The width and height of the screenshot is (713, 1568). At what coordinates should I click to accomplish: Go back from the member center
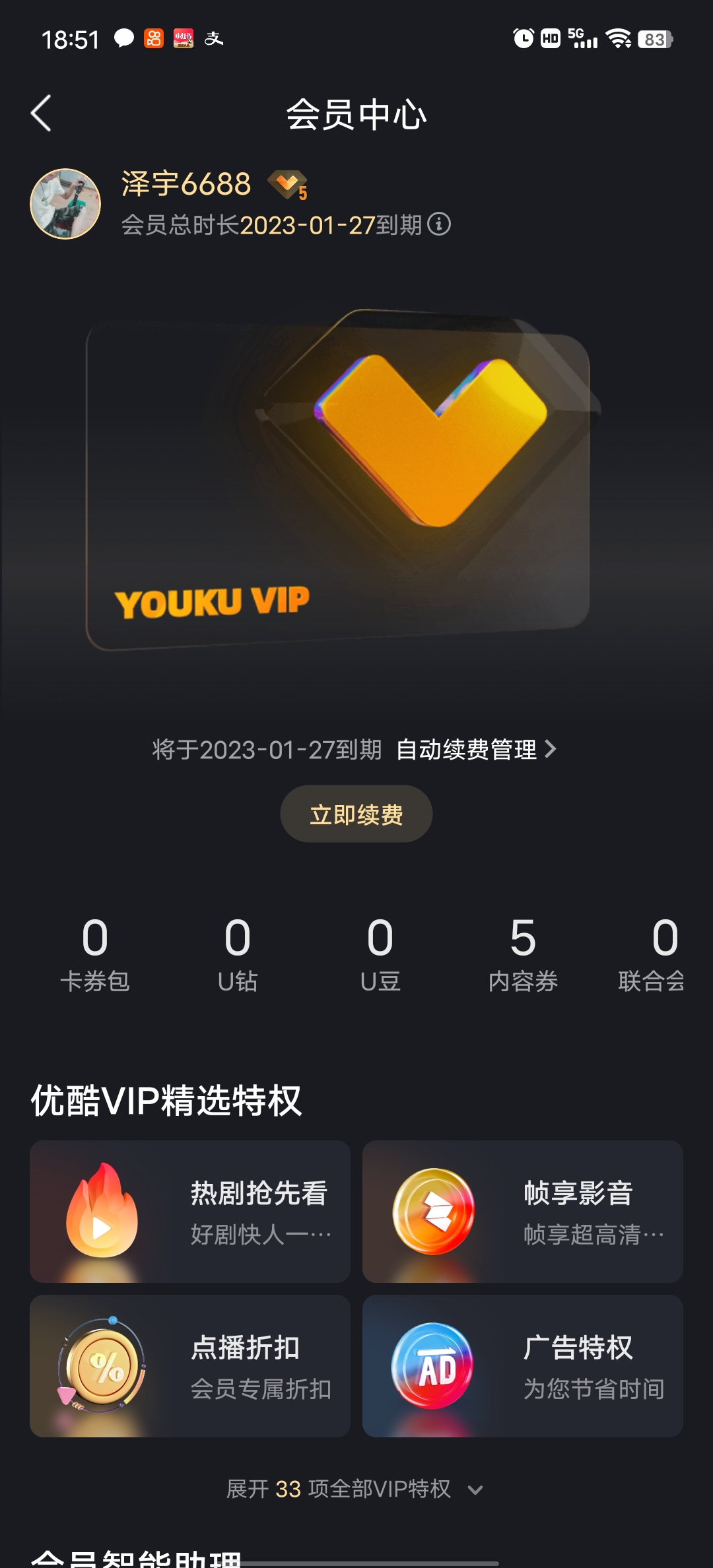click(x=41, y=114)
